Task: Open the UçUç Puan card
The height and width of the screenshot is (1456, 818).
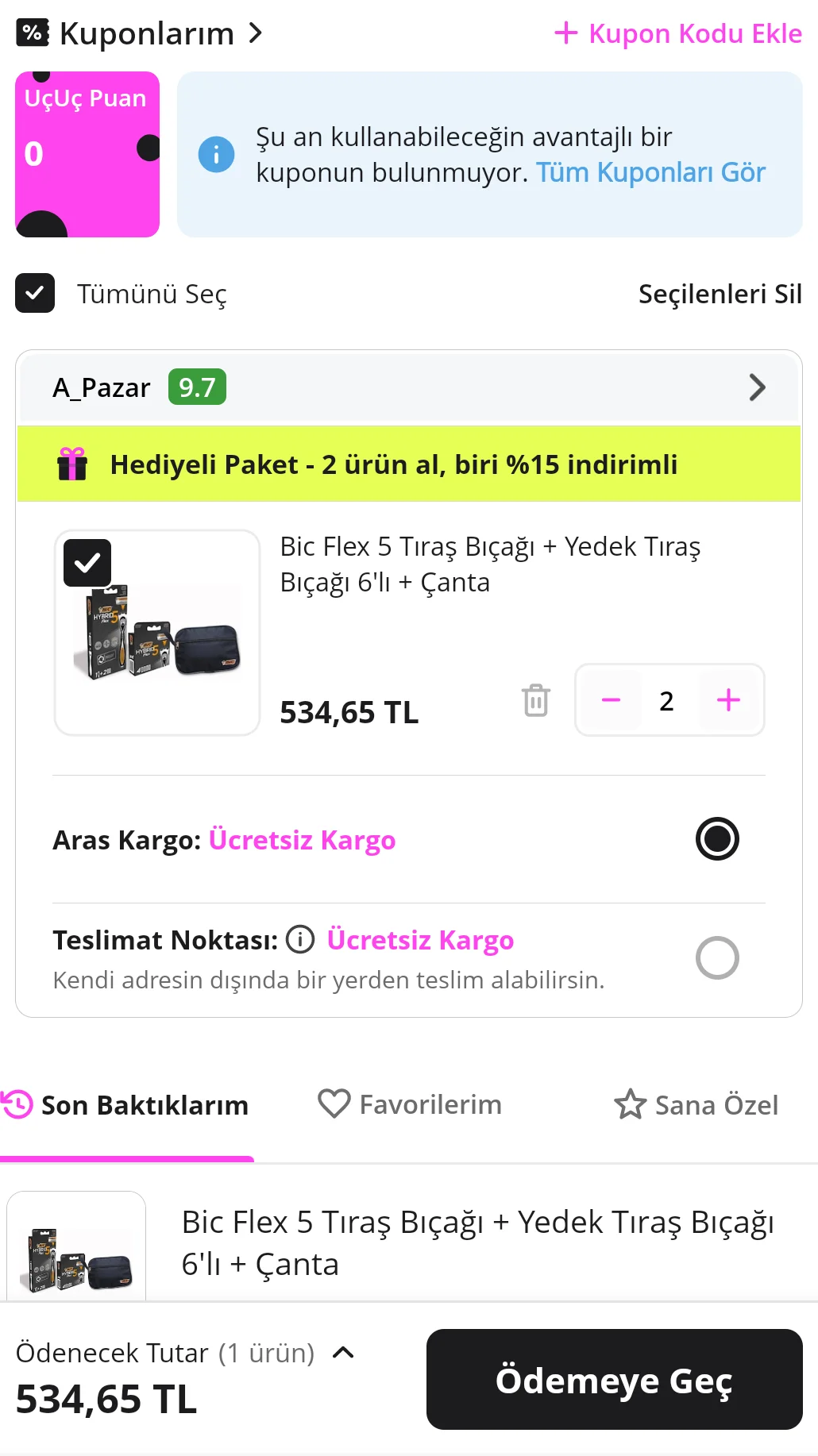Action: click(x=87, y=154)
